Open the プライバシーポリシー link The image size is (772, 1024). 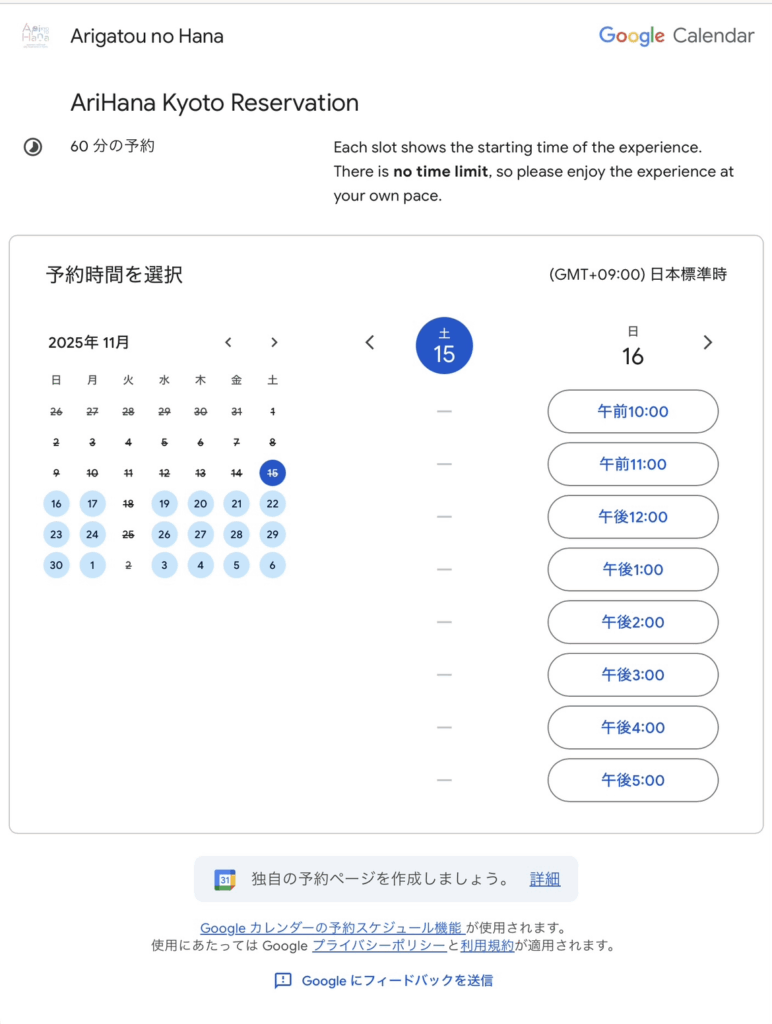coord(379,945)
